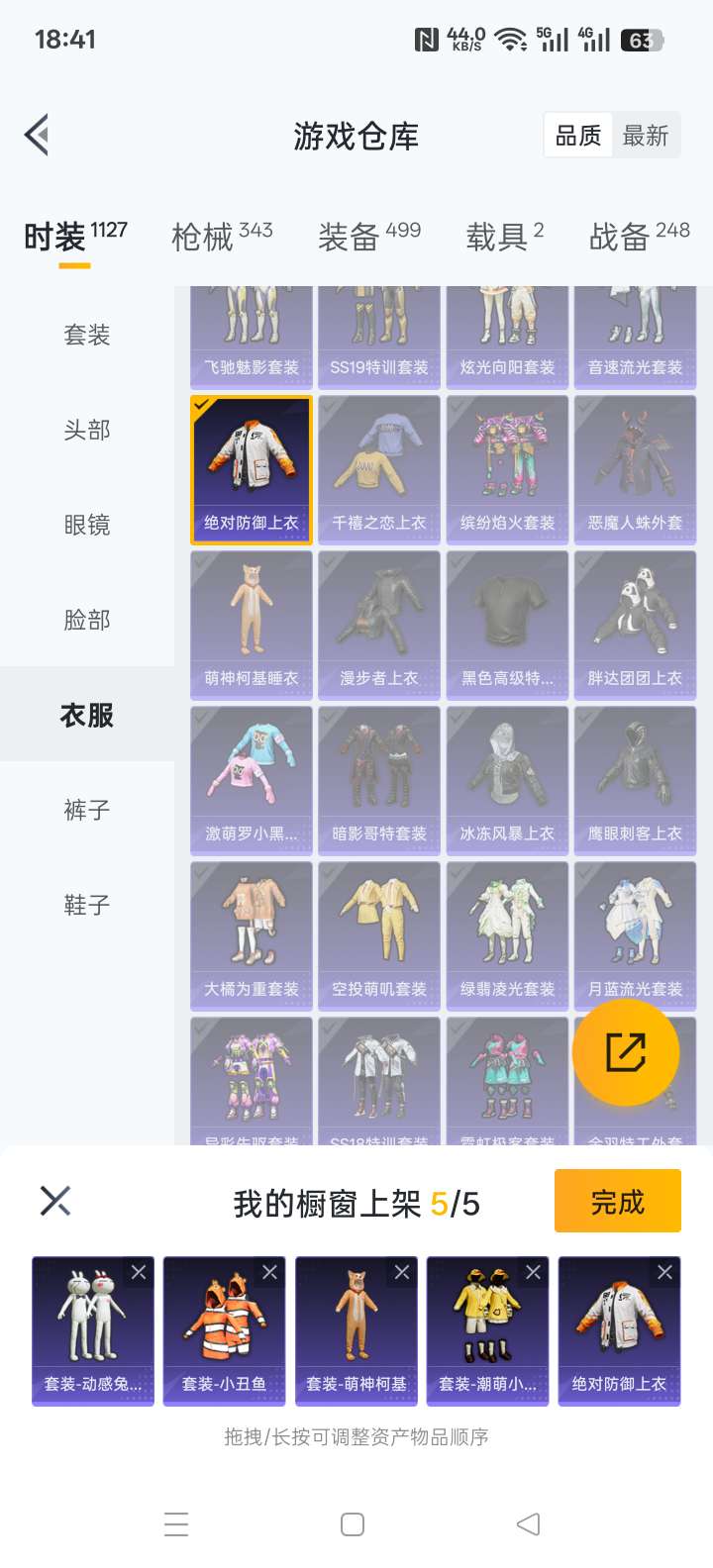
Task: Go back using the top-left arrow
Action: pyautogui.click(x=38, y=136)
